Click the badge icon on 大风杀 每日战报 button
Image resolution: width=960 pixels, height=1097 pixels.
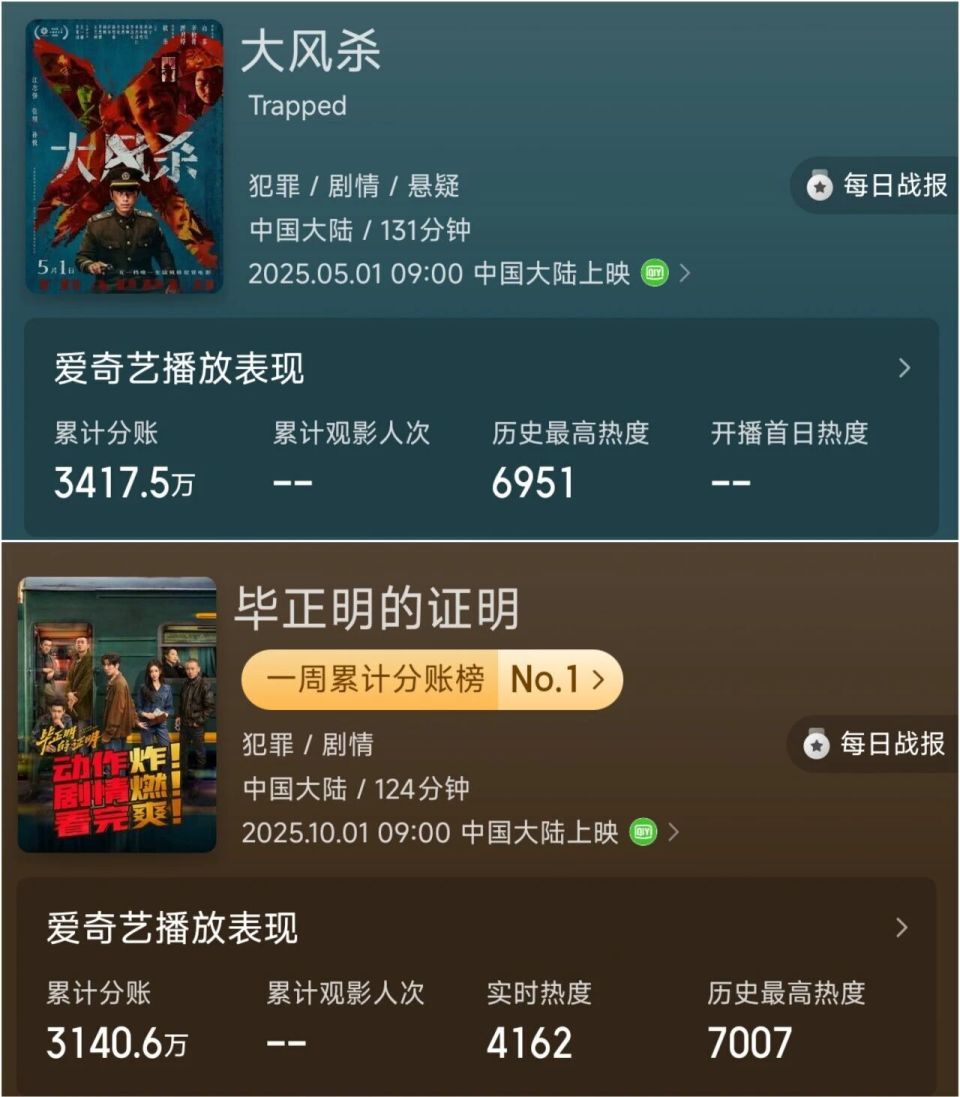click(x=818, y=187)
